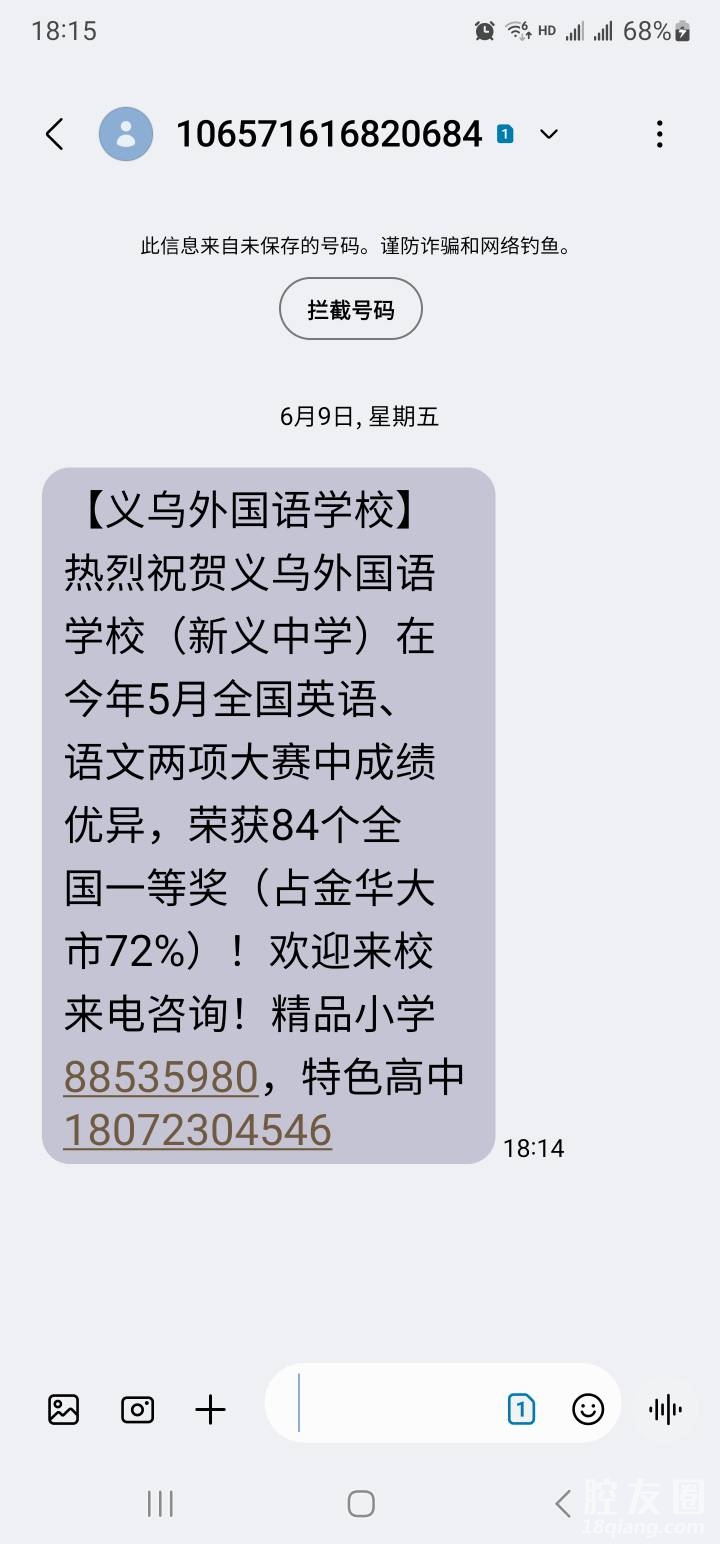Open the plus attachment options
The image size is (720, 1544).
point(210,1410)
